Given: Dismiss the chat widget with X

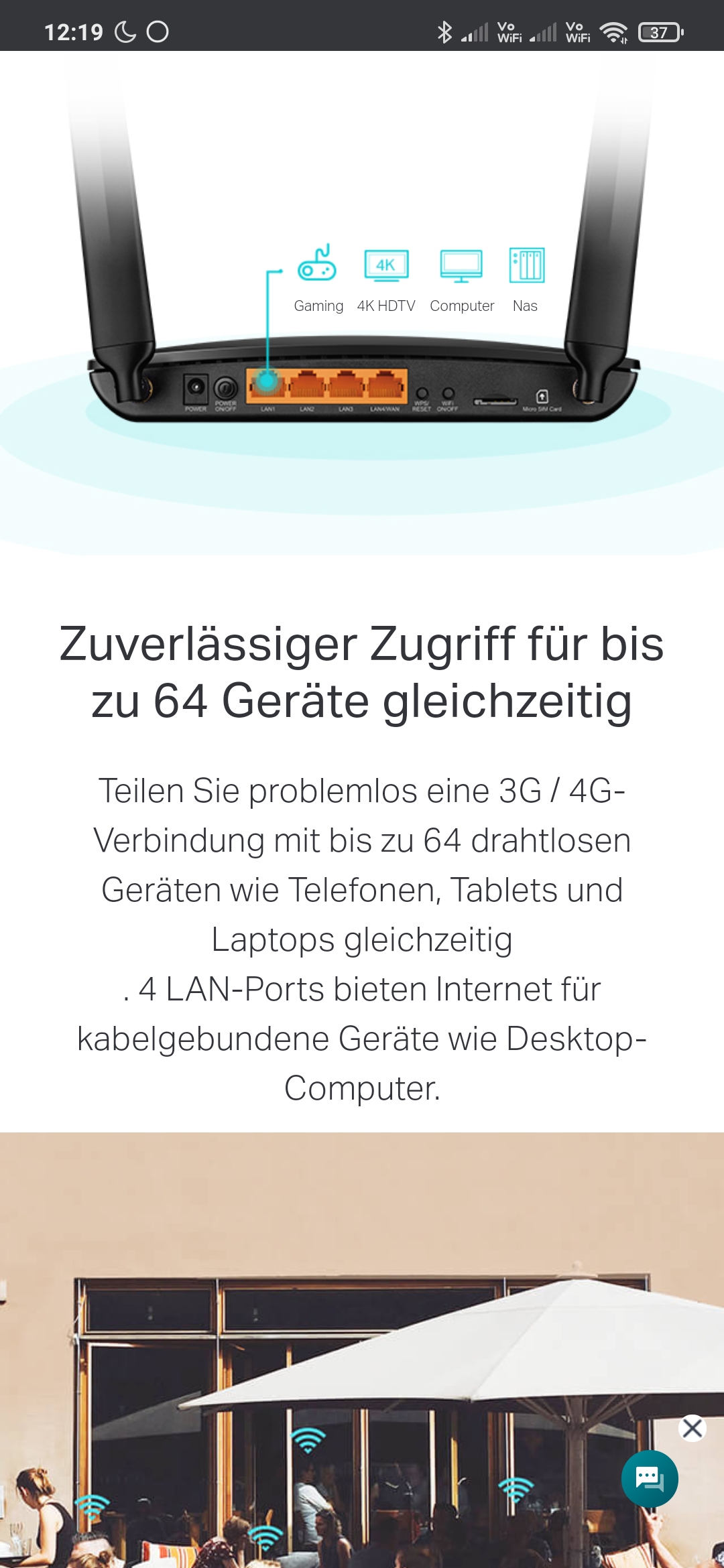Looking at the screenshot, I should (692, 1428).
